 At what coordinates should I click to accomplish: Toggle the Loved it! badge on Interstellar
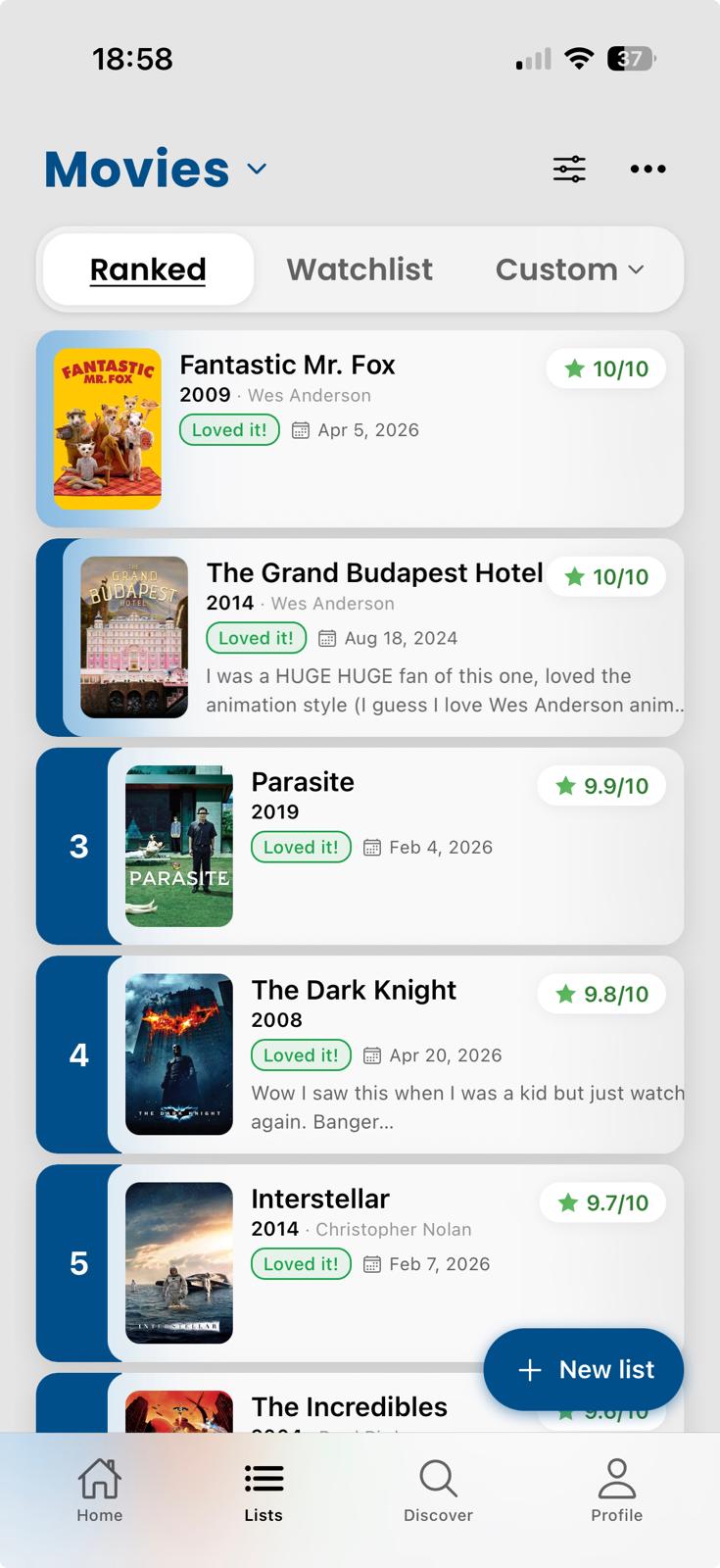(301, 1264)
